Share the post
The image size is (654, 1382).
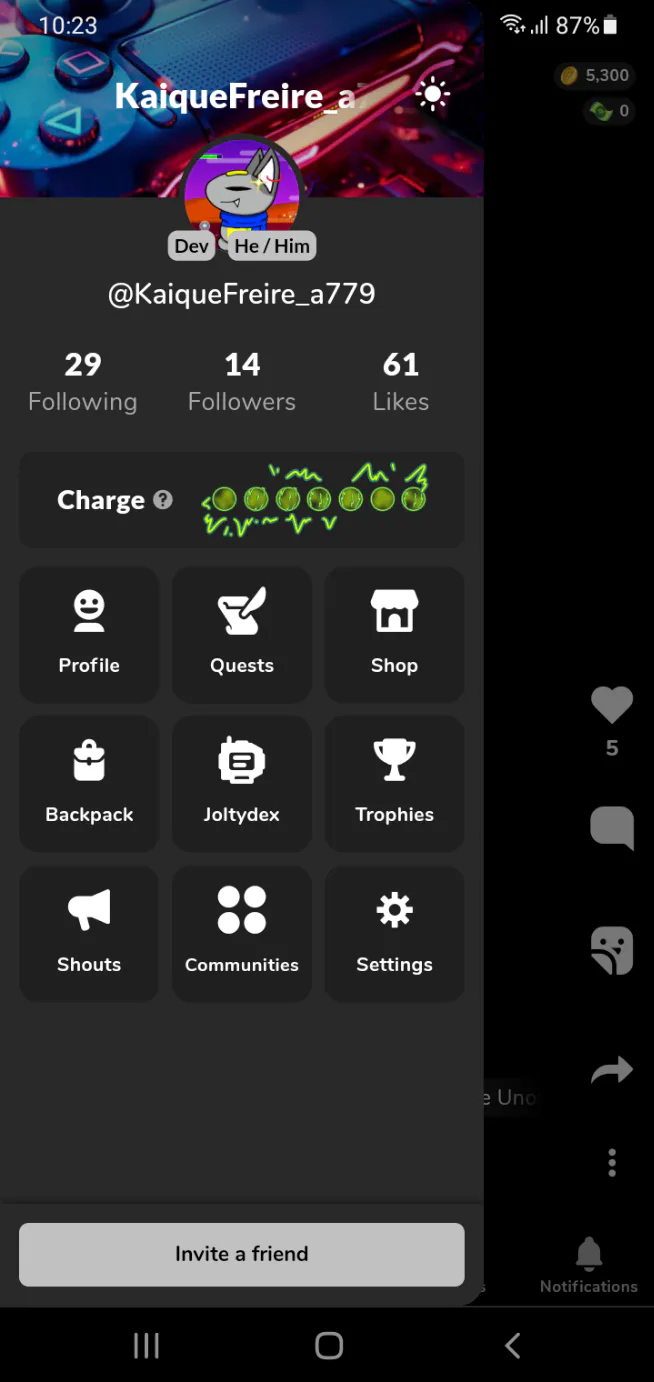pos(612,1071)
